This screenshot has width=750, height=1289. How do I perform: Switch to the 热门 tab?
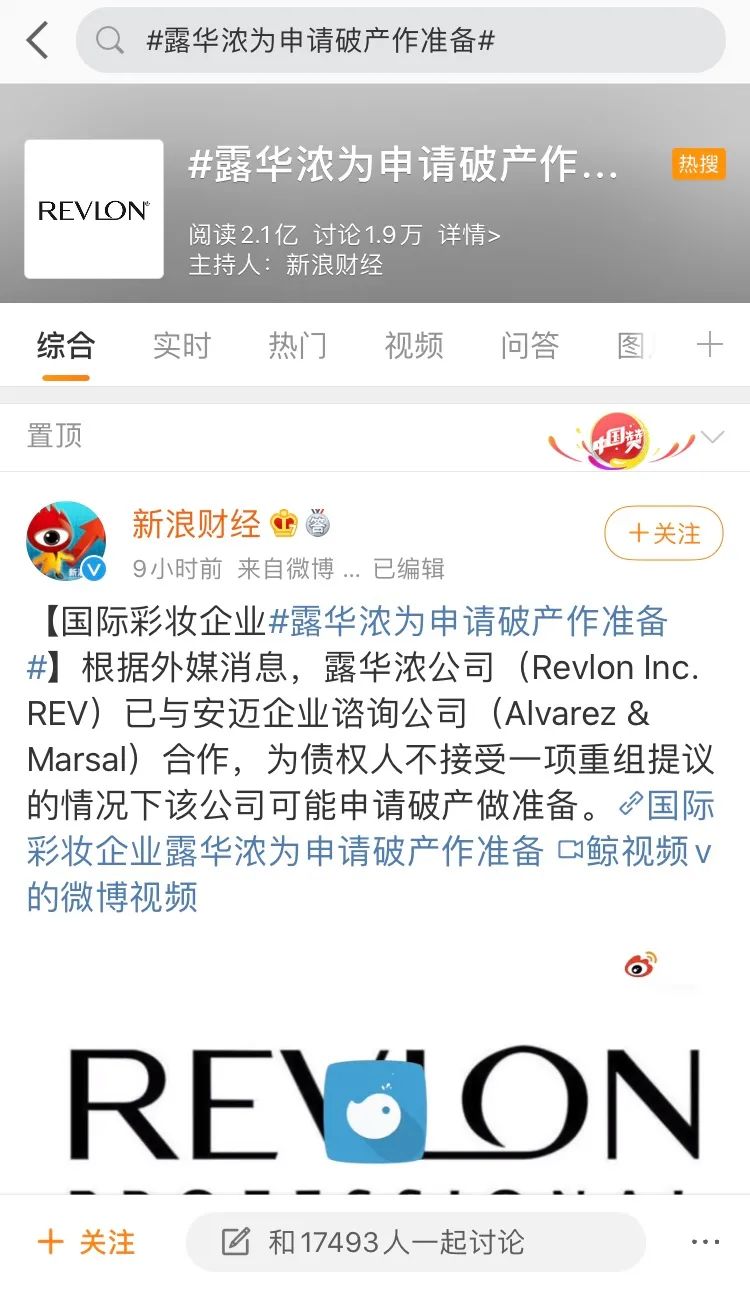(297, 346)
